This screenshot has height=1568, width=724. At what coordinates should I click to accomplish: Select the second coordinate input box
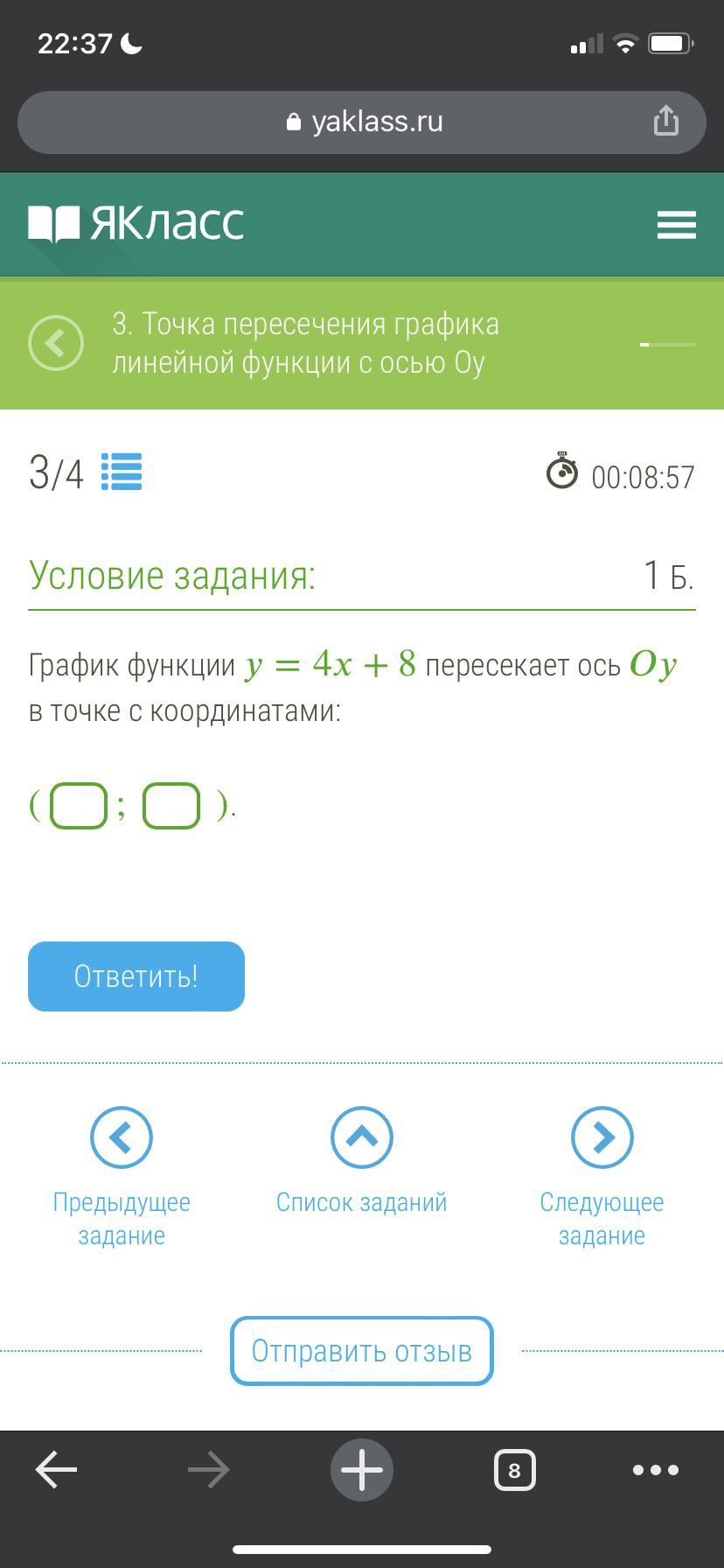(x=171, y=805)
